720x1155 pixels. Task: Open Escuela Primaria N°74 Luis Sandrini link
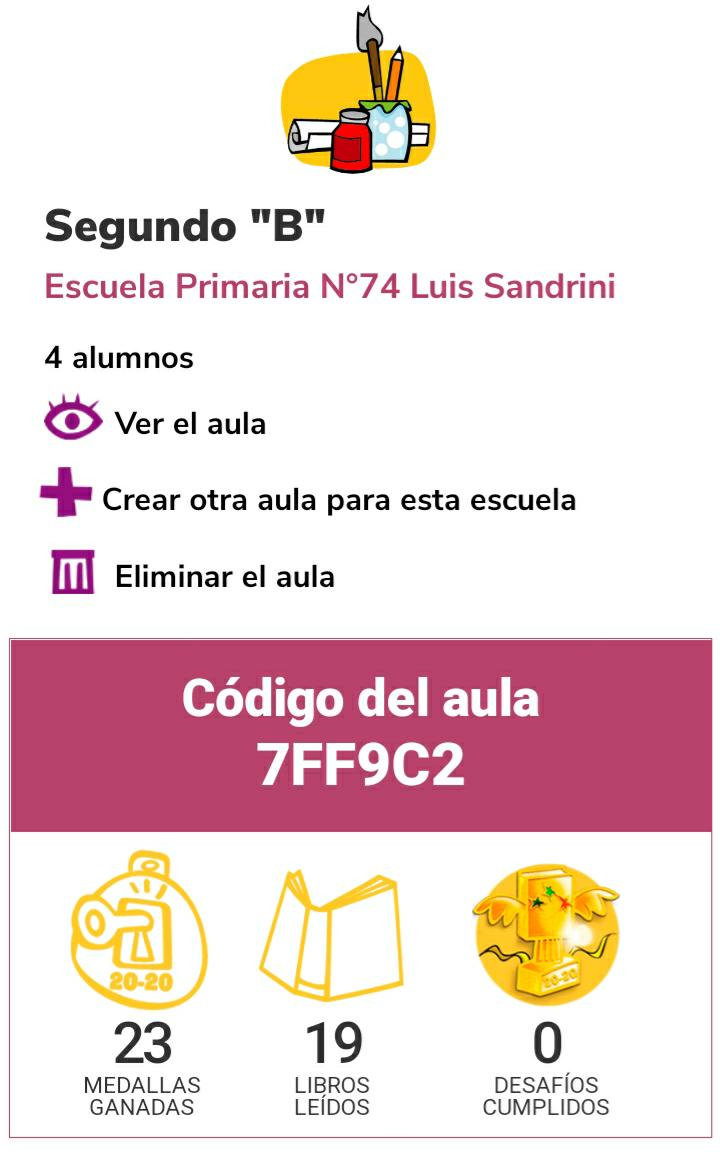pyautogui.click(x=329, y=286)
